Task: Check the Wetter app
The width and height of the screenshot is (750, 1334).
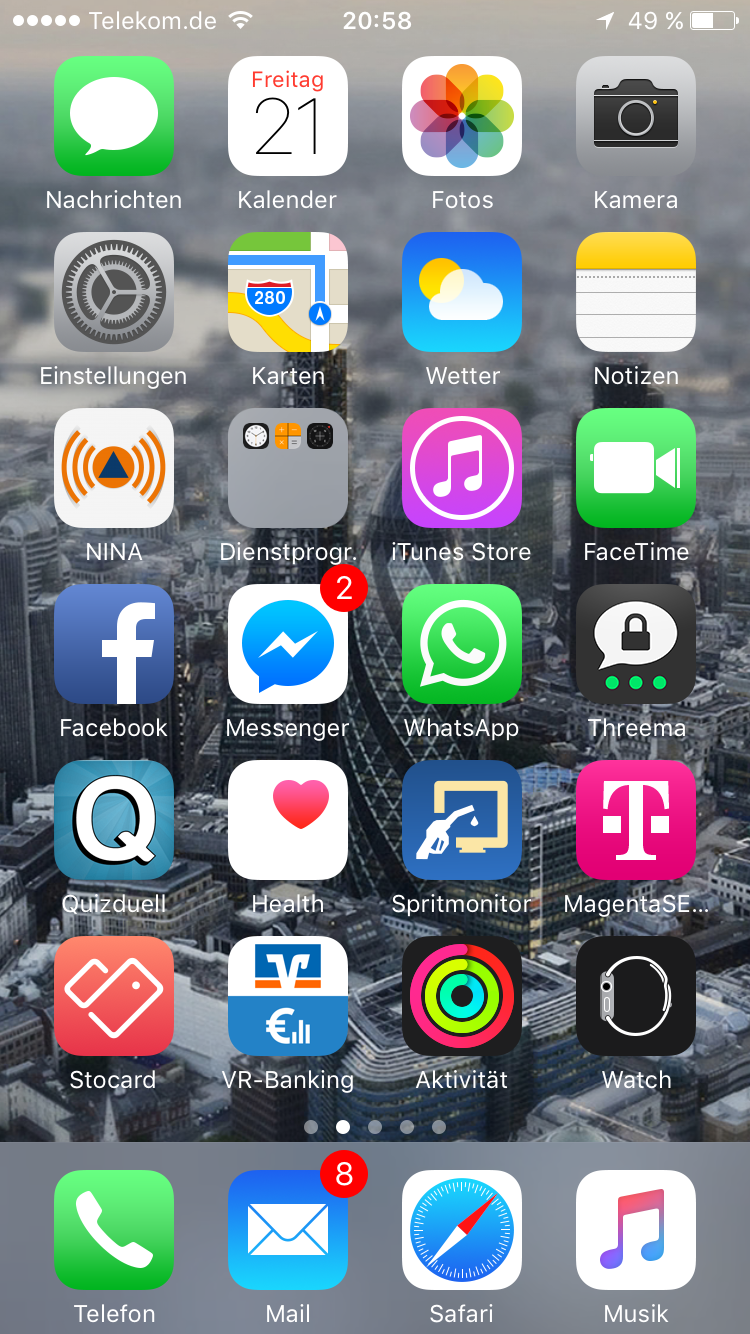Action: pyautogui.click(x=462, y=292)
